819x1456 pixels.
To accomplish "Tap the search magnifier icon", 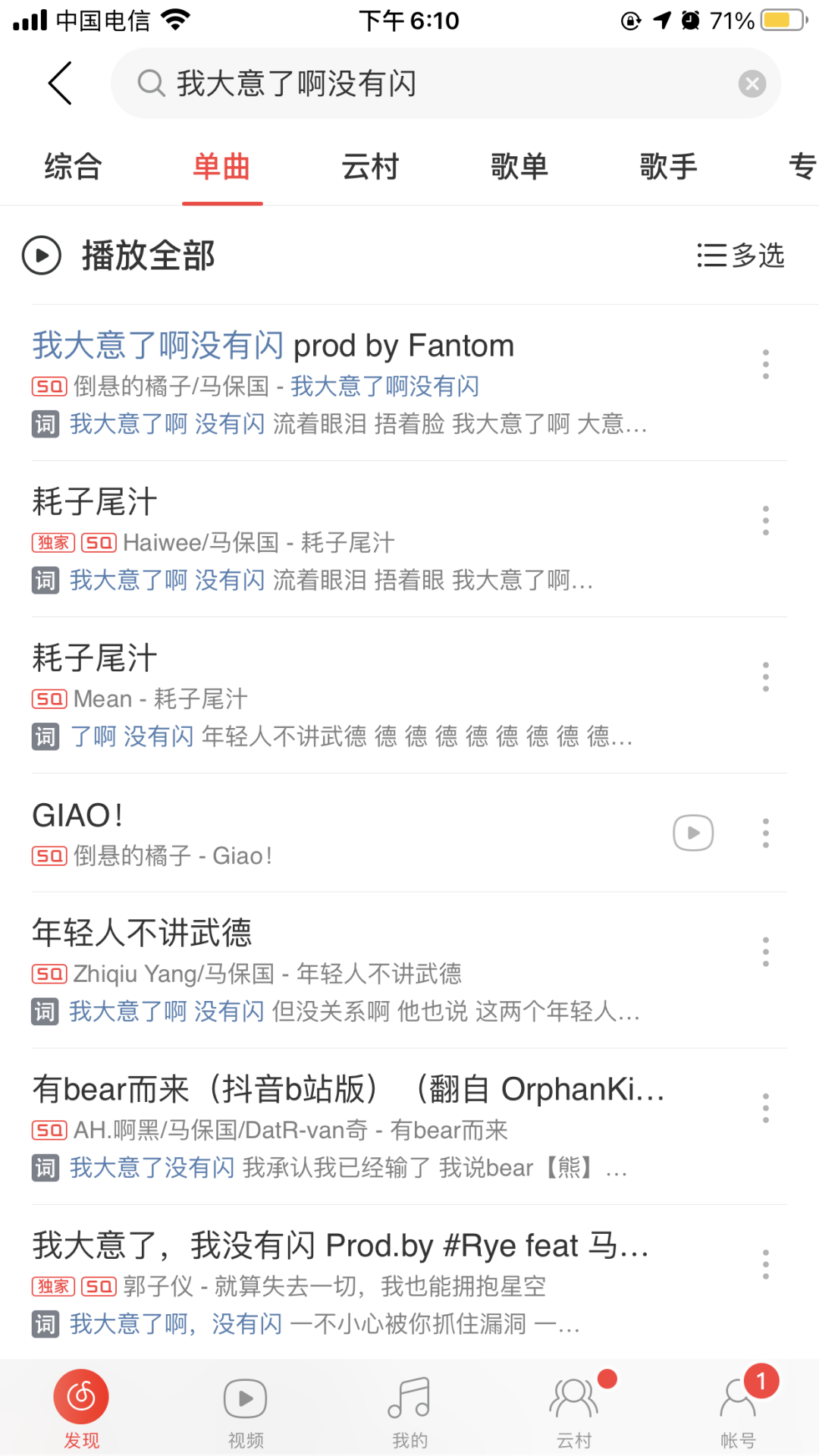I will (152, 83).
